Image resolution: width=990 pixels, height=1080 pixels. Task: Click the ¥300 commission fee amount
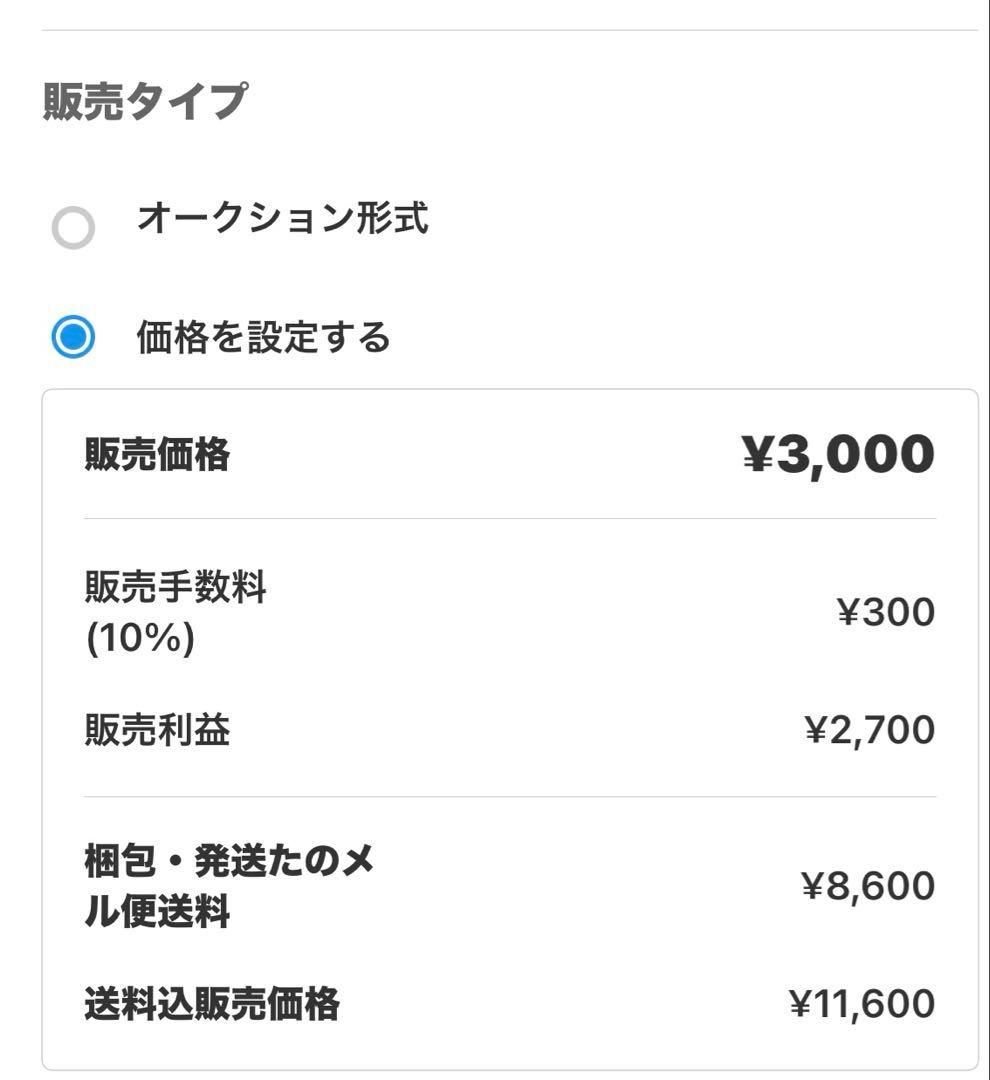(x=887, y=613)
